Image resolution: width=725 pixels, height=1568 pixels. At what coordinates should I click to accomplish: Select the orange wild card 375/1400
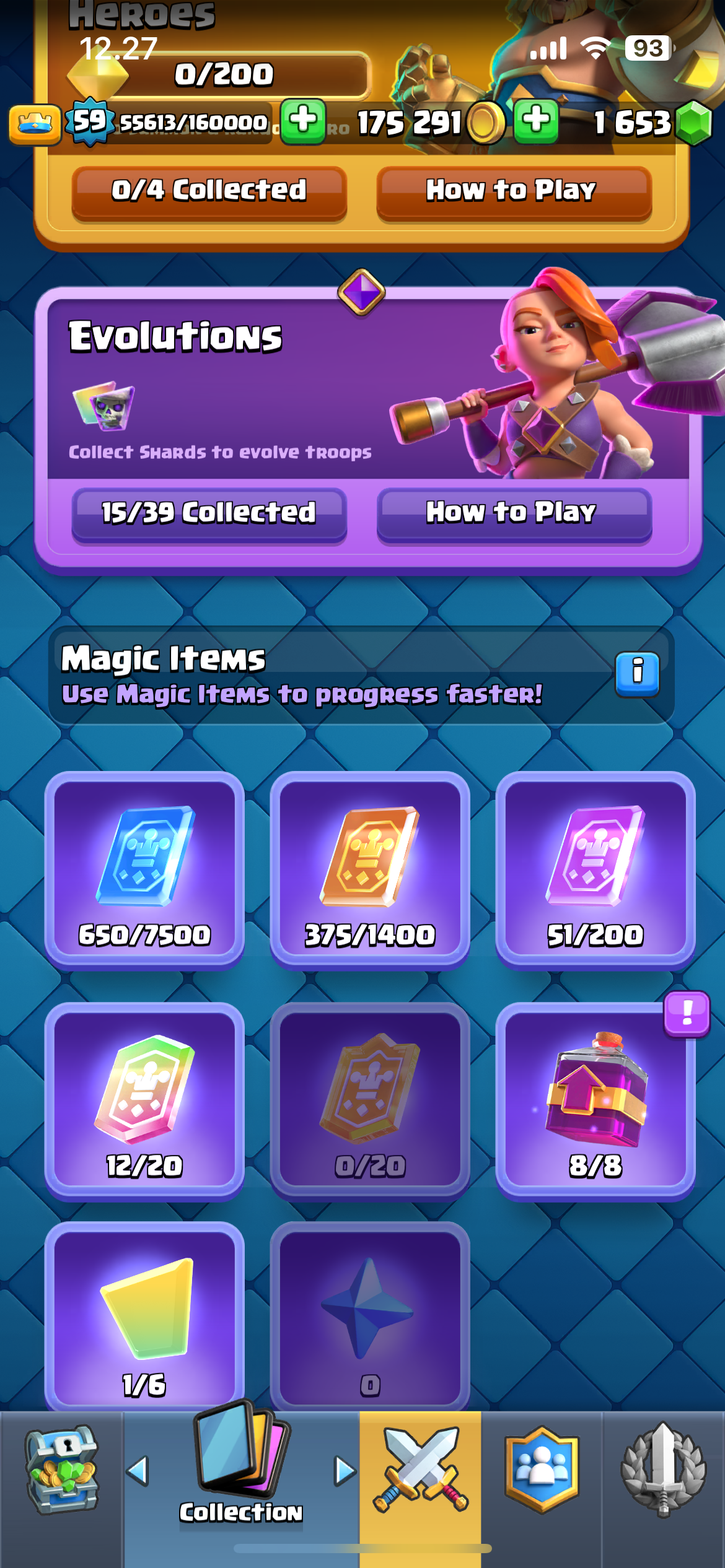click(x=370, y=868)
